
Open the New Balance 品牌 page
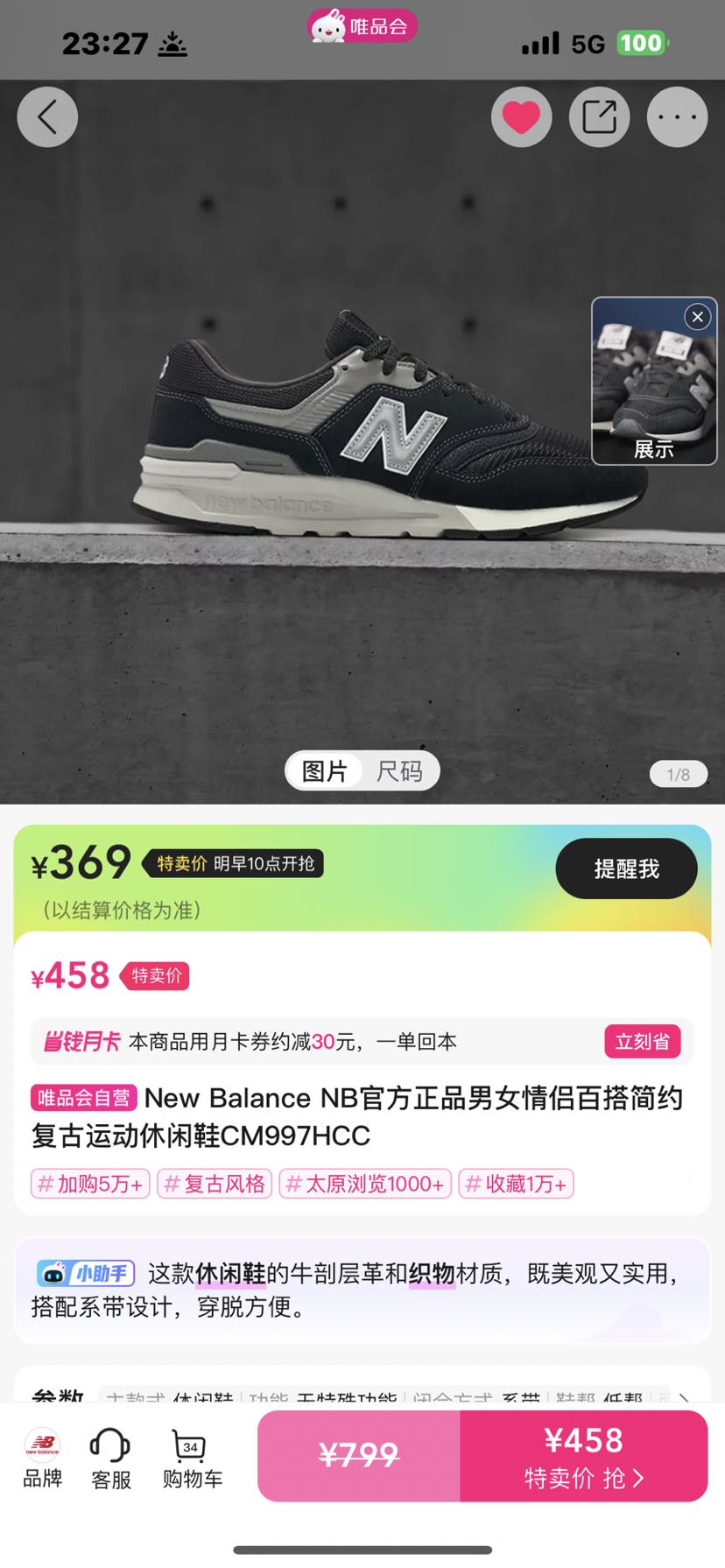click(x=42, y=1458)
